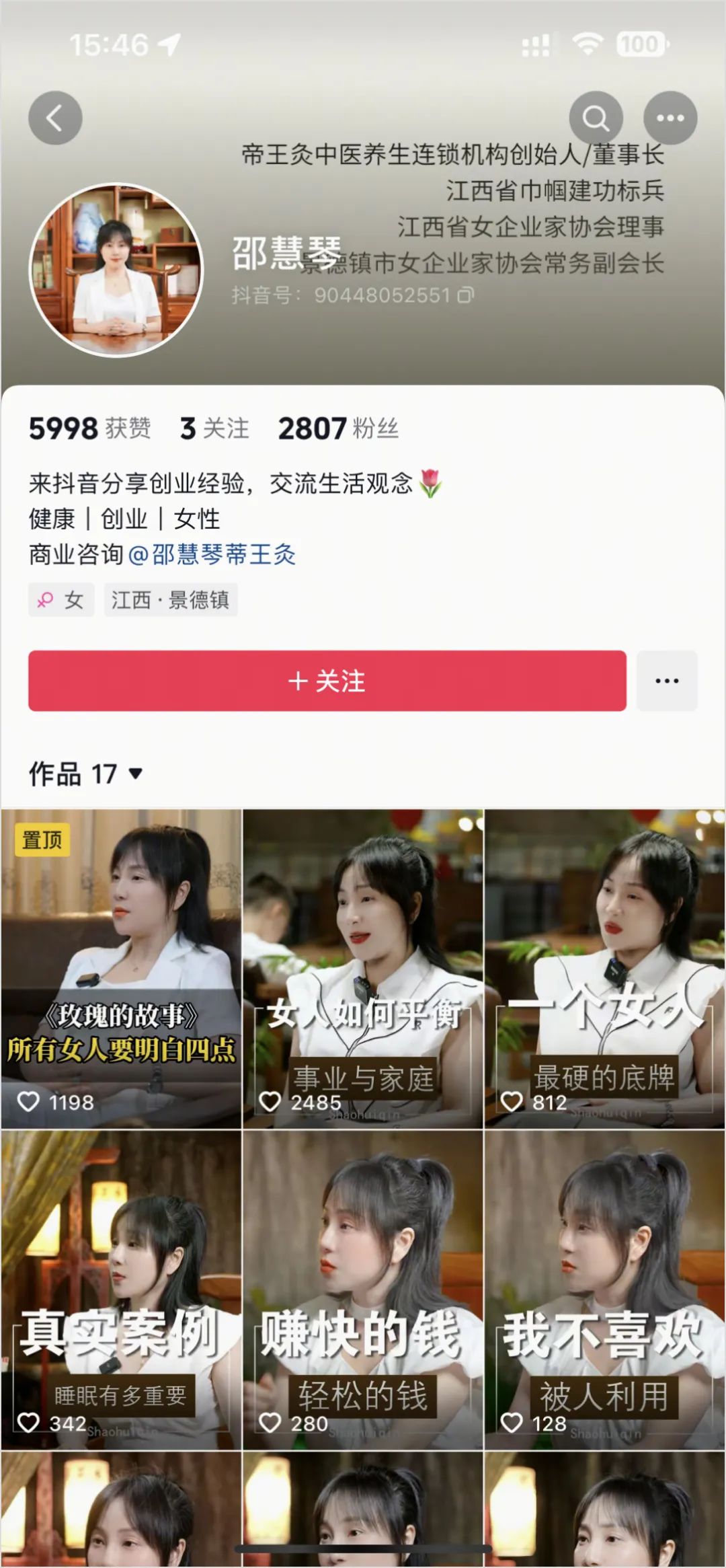Watch video 真实案例 睡眠有多重要
Screen dimensions: 726x1568
tap(121, 1290)
